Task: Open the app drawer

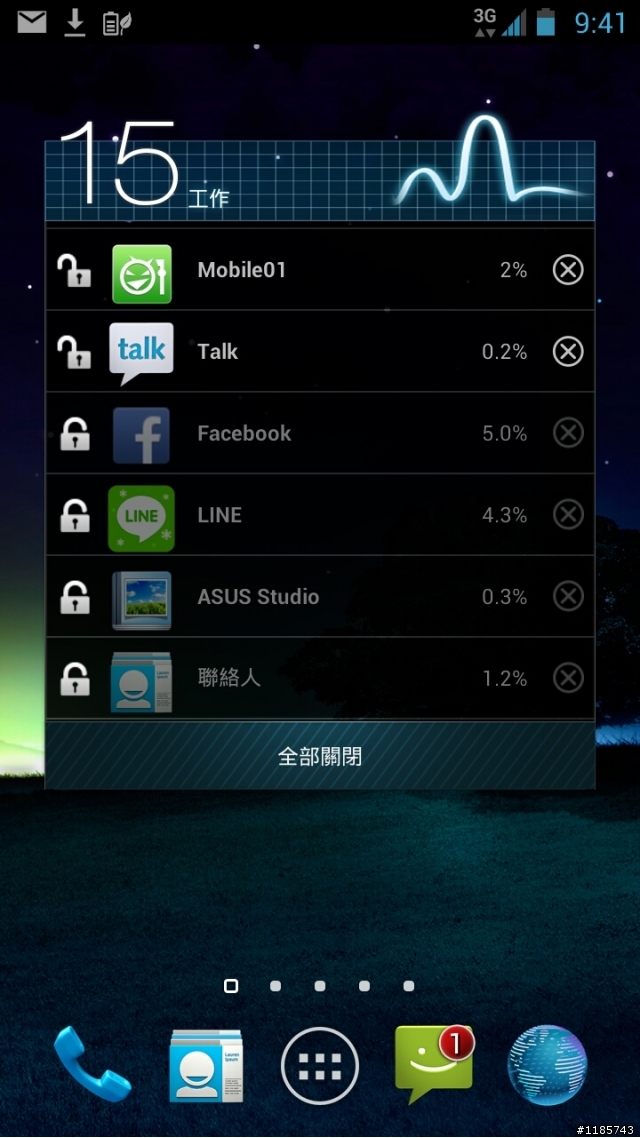Action: click(320, 1066)
